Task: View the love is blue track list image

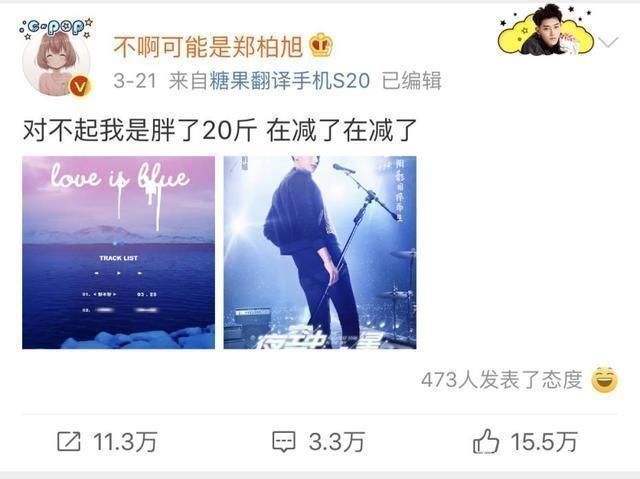Action: [x=118, y=252]
